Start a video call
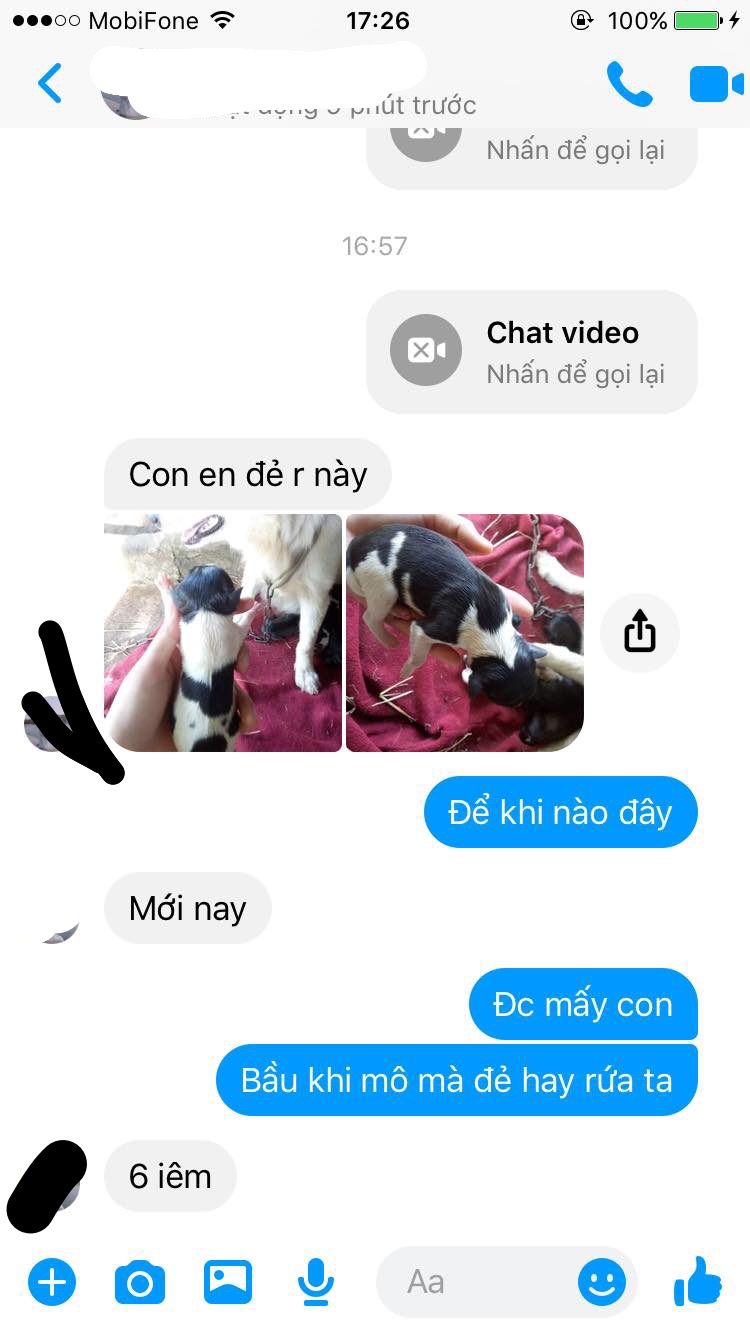This screenshot has height=1334, width=750. 717,85
